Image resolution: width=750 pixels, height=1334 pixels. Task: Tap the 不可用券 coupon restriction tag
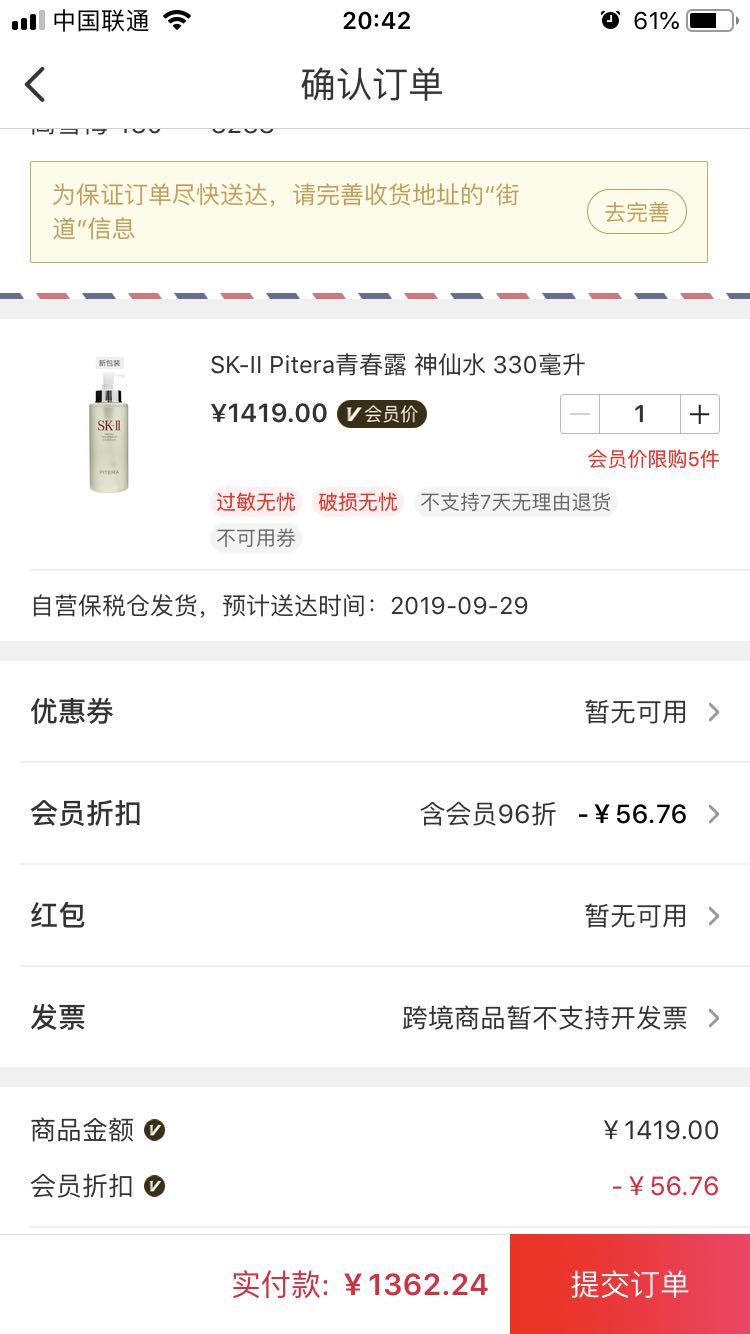[x=255, y=539]
